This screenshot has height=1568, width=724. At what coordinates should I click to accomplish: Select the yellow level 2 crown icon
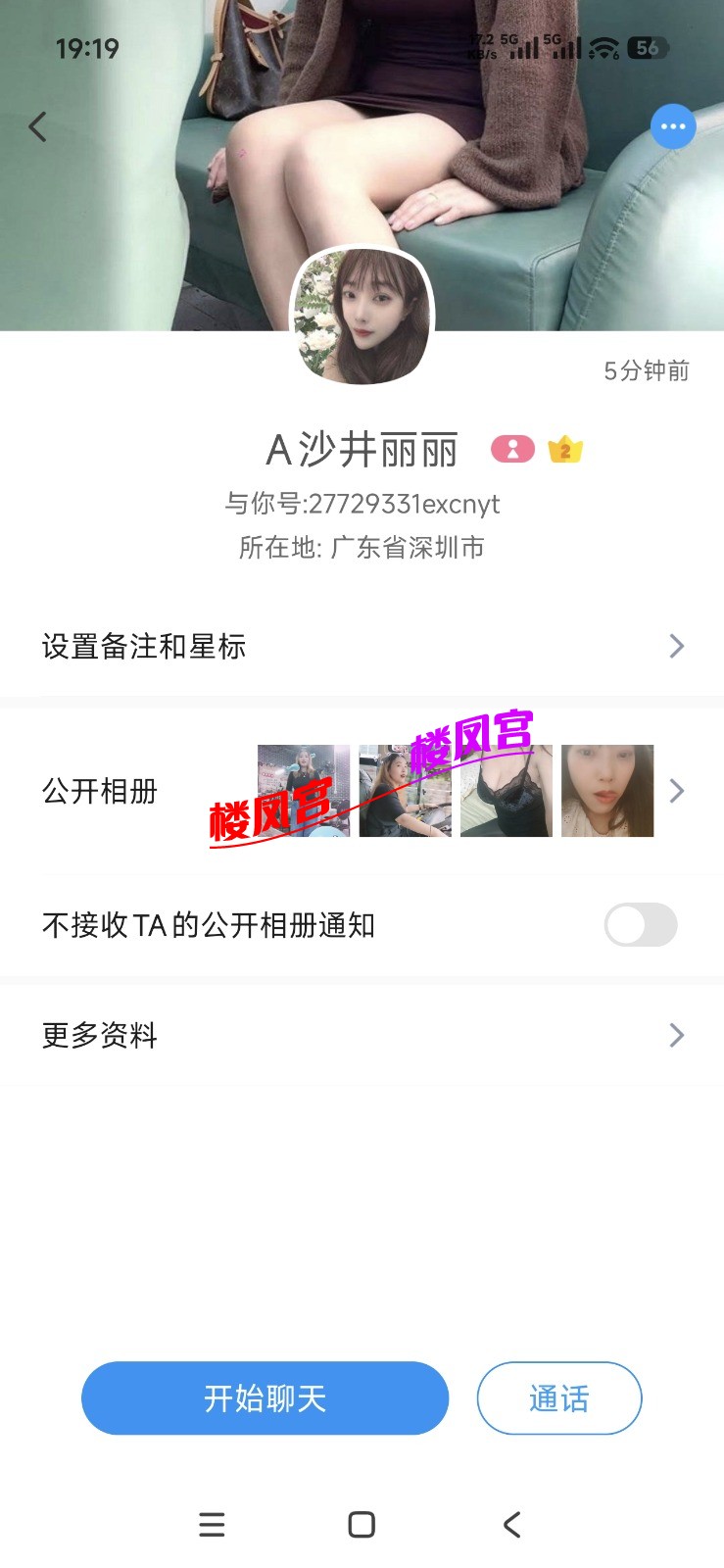pos(565,448)
